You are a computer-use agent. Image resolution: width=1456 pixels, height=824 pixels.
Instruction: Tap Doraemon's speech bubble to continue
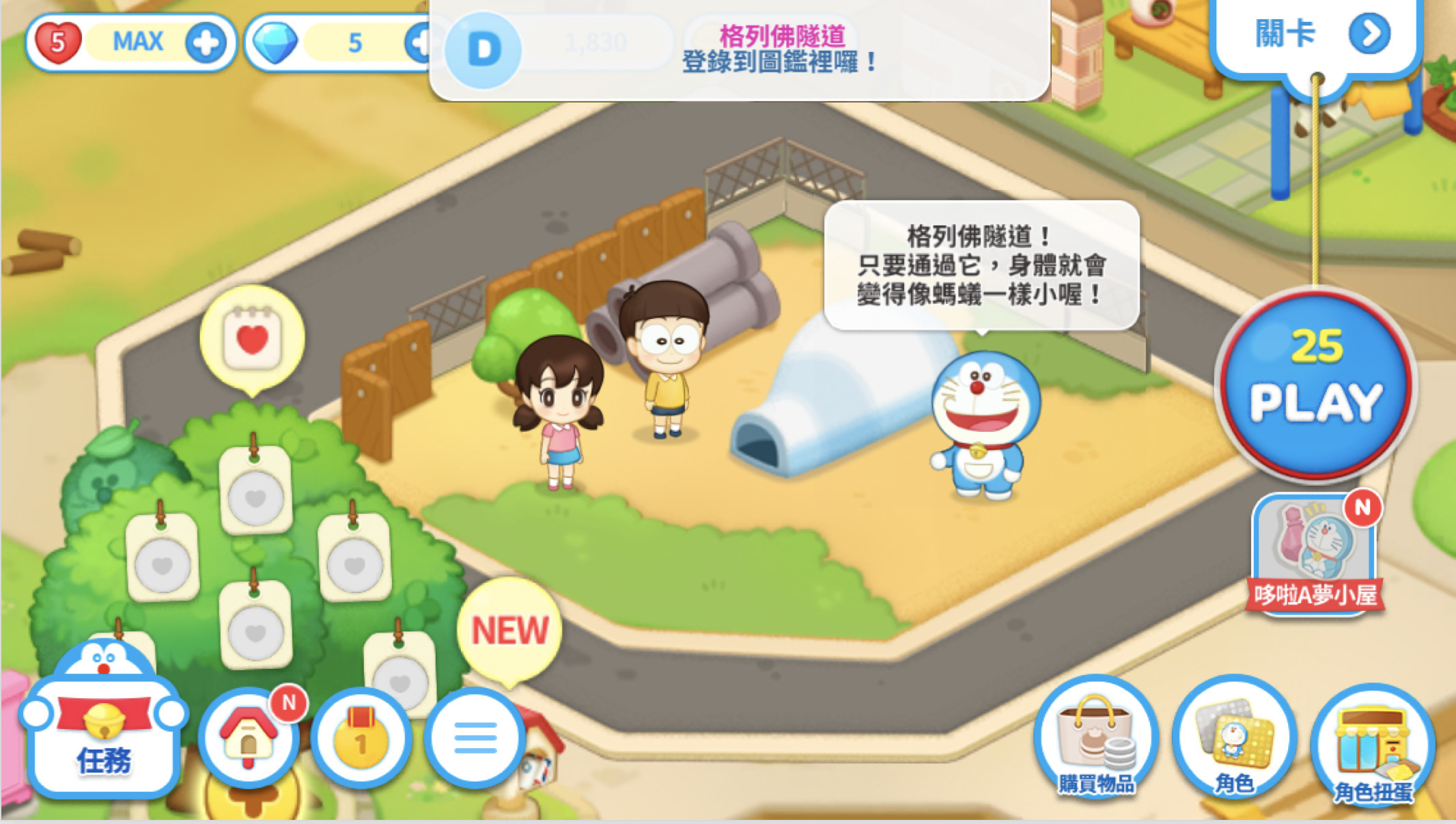(981, 266)
